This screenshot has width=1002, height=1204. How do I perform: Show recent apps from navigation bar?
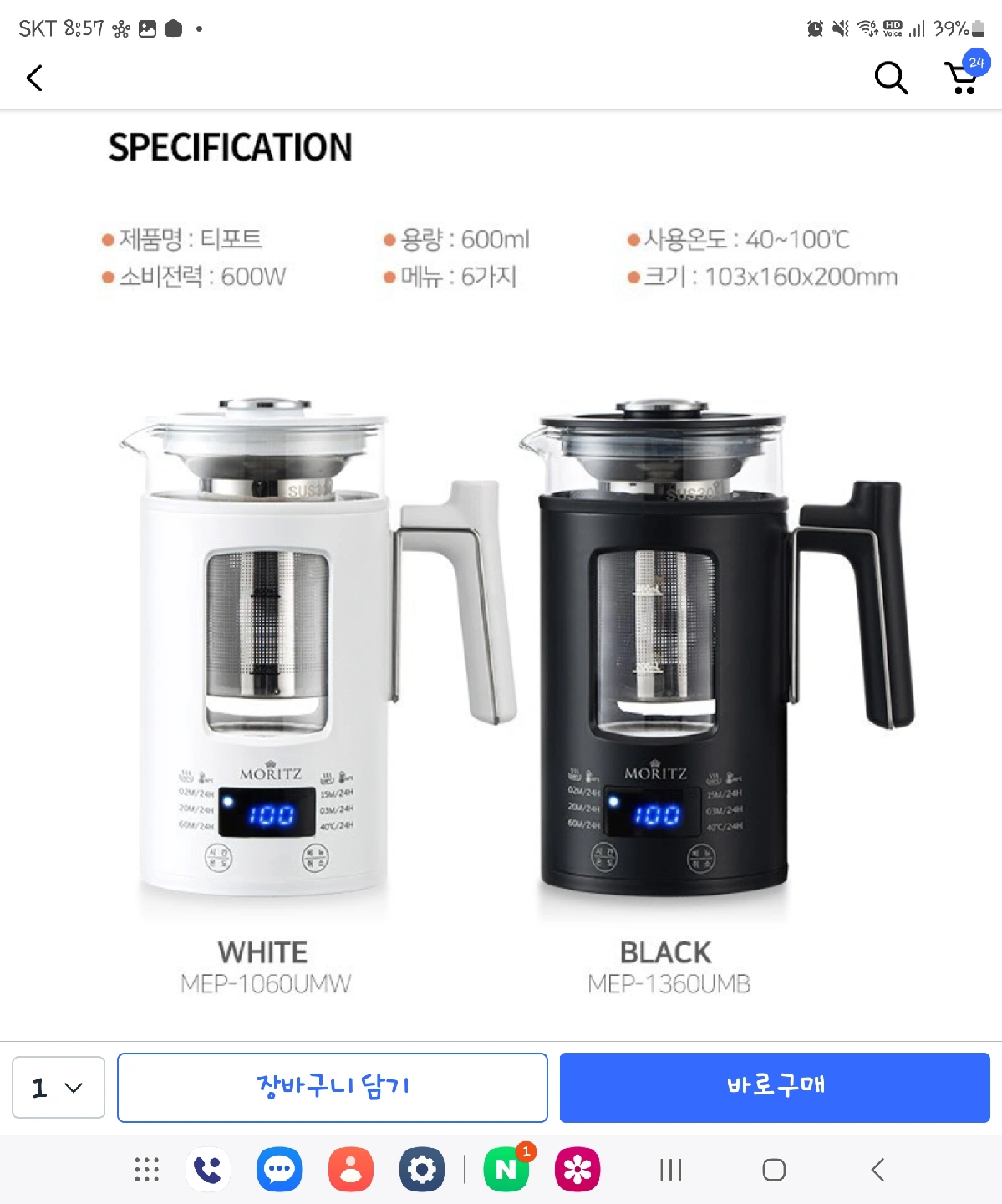click(670, 1169)
